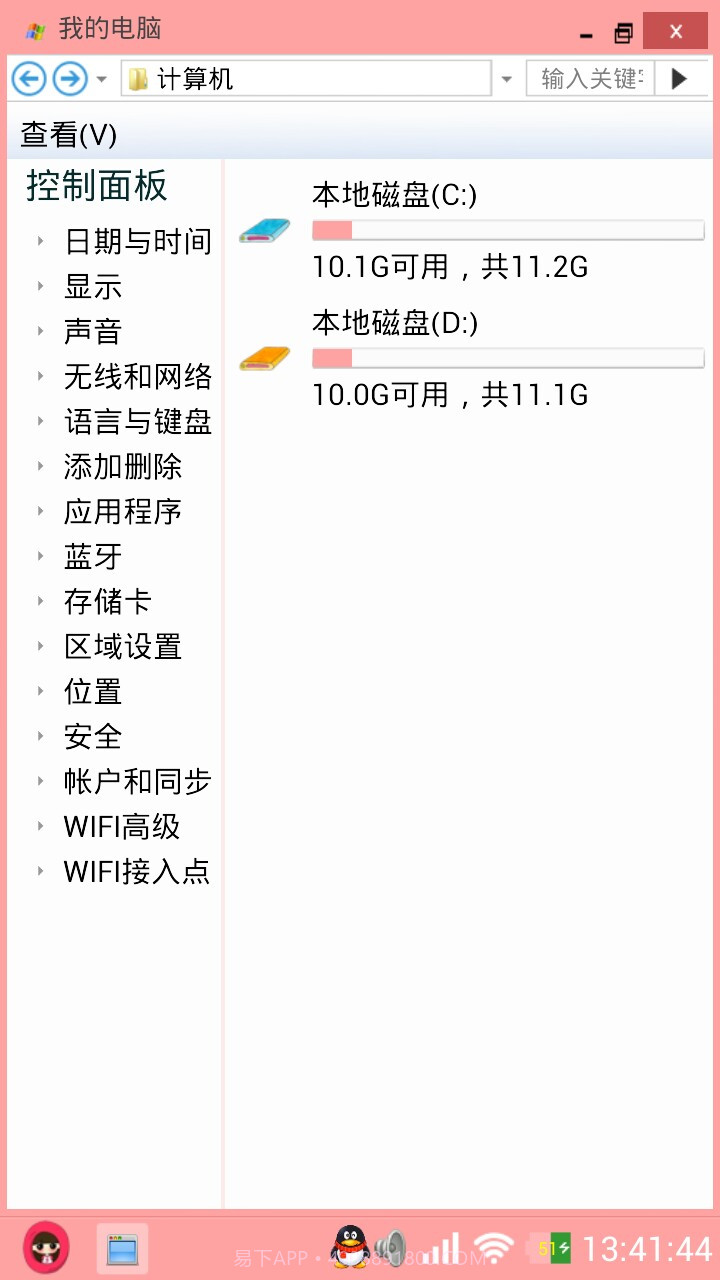Open the address bar dropdown arrow

coord(506,78)
